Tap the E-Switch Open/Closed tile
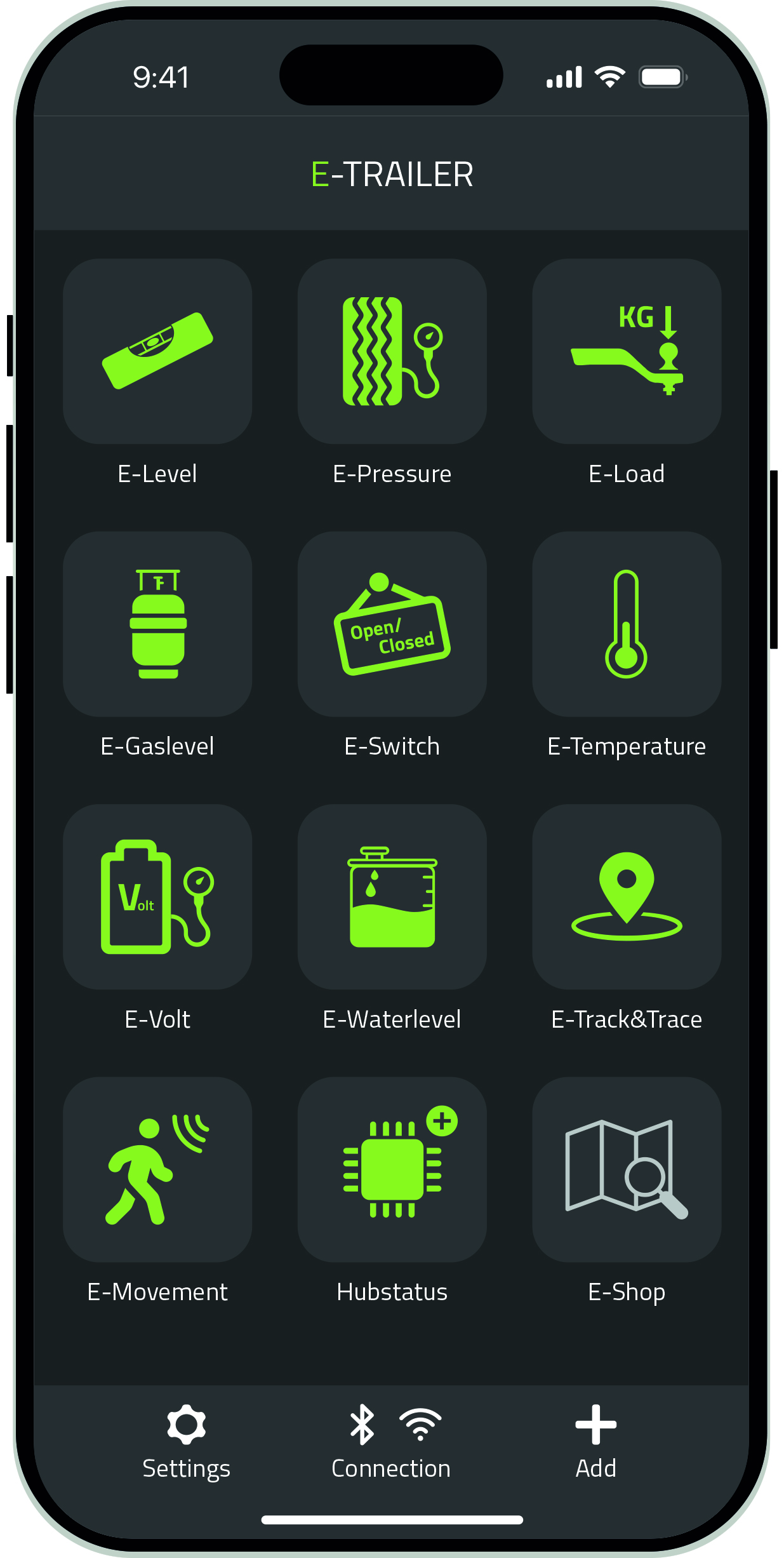The height and width of the screenshot is (1558, 784). 392,624
